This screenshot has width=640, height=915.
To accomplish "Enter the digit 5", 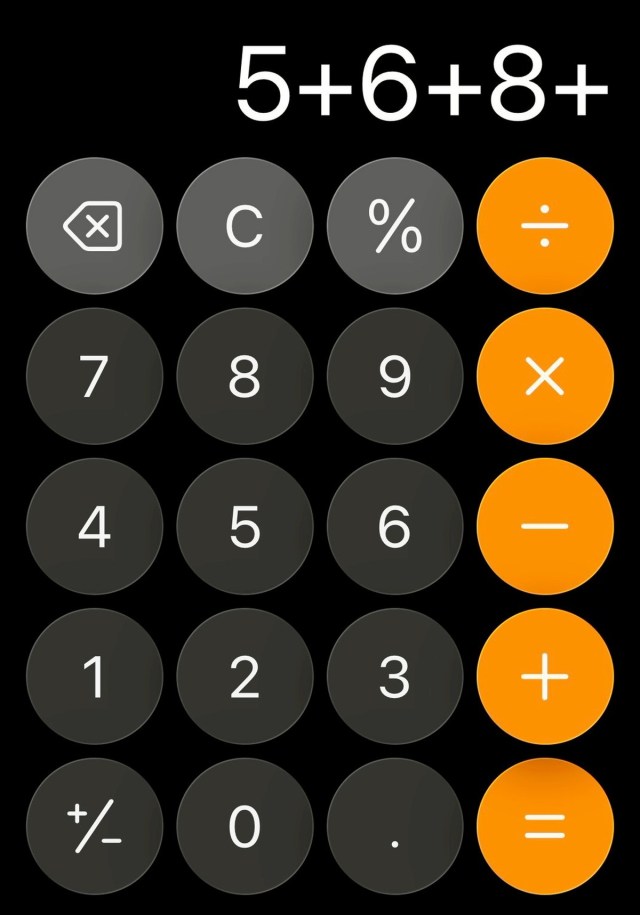I will click(x=244, y=527).
